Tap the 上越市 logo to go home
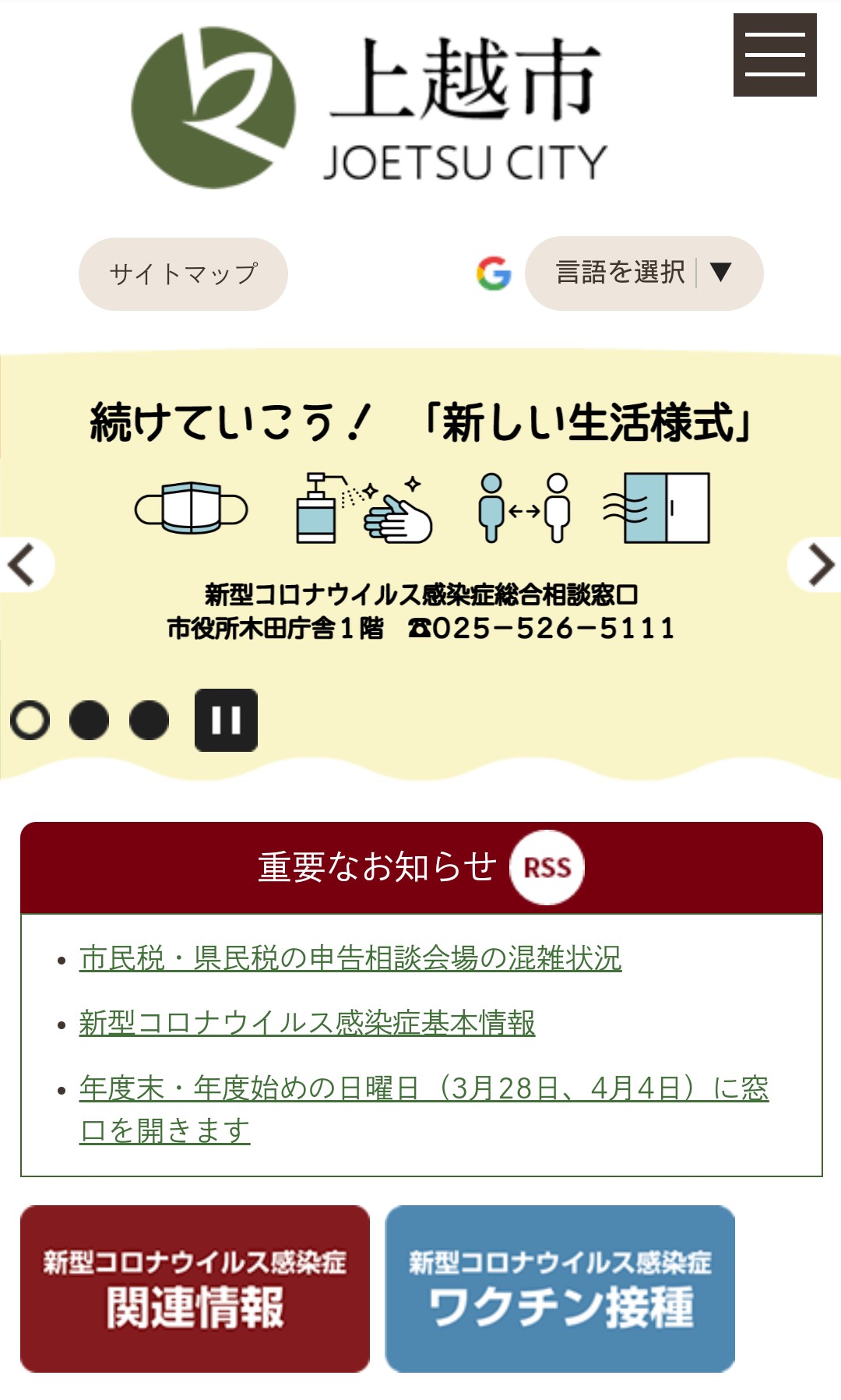The image size is (841, 1400). pos(369,108)
